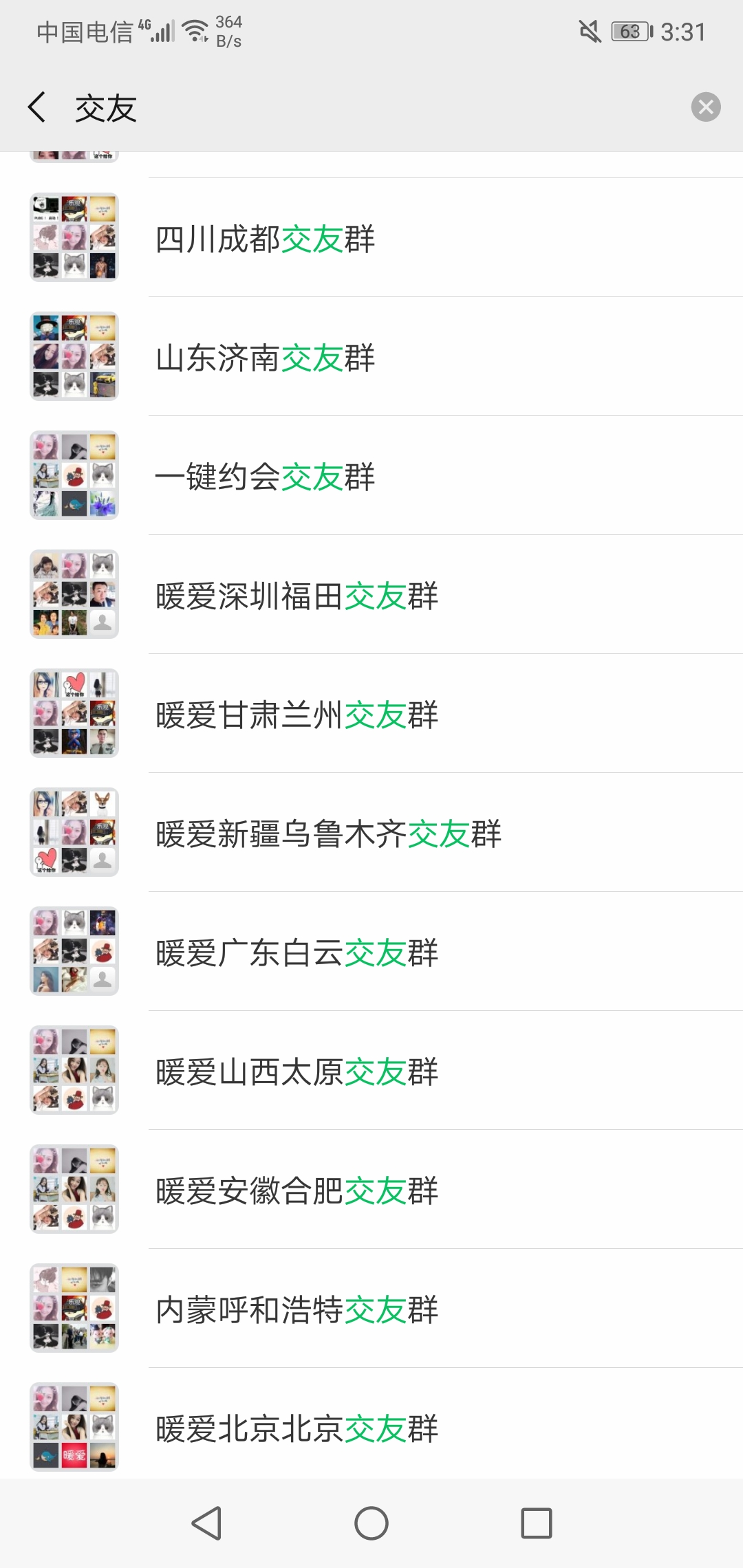This screenshot has width=743, height=1568.
Task: Go to the system home screen
Action: pyautogui.click(x=371, y=1523)
